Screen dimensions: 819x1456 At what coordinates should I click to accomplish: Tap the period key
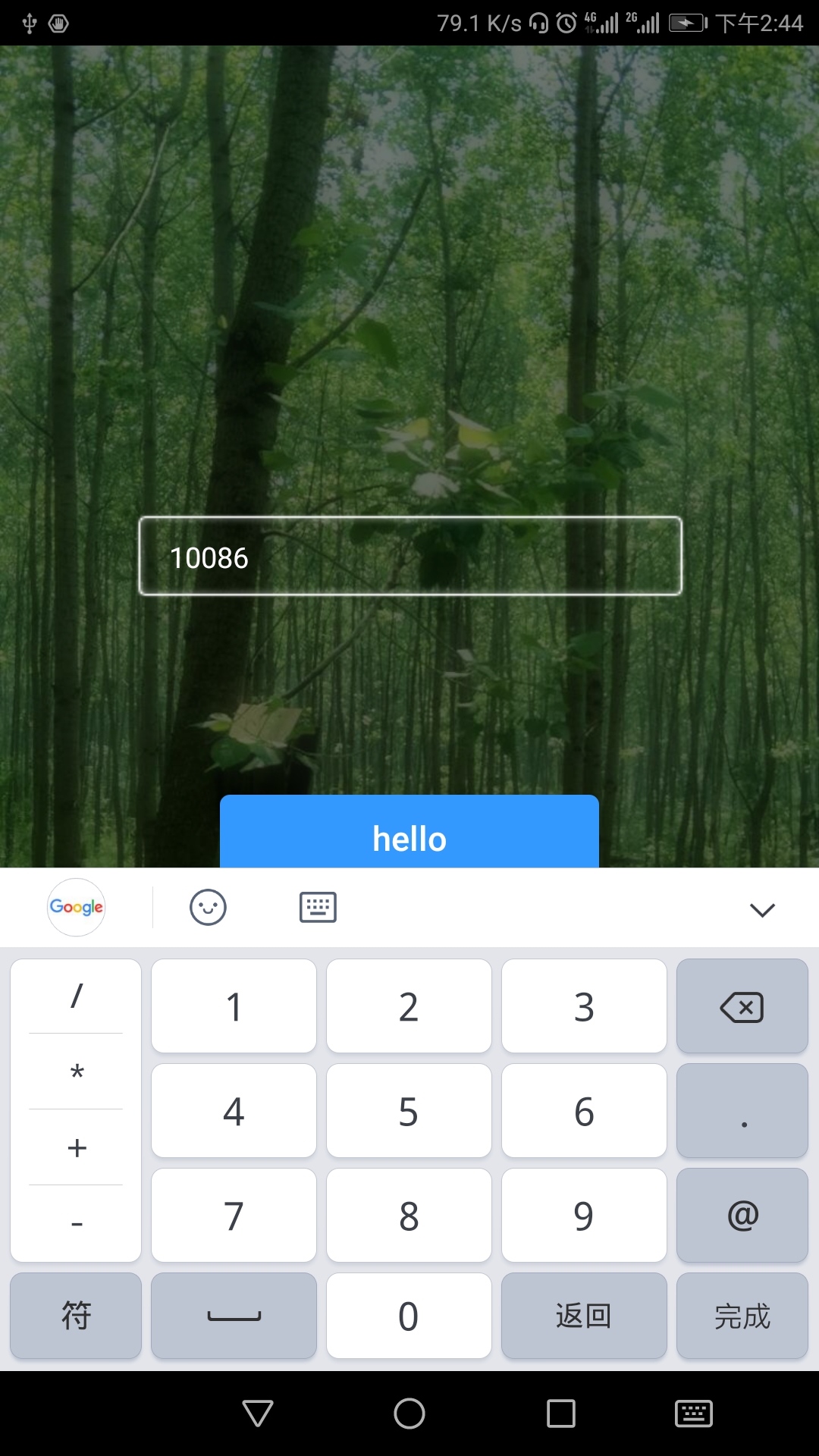point(742,1111)
